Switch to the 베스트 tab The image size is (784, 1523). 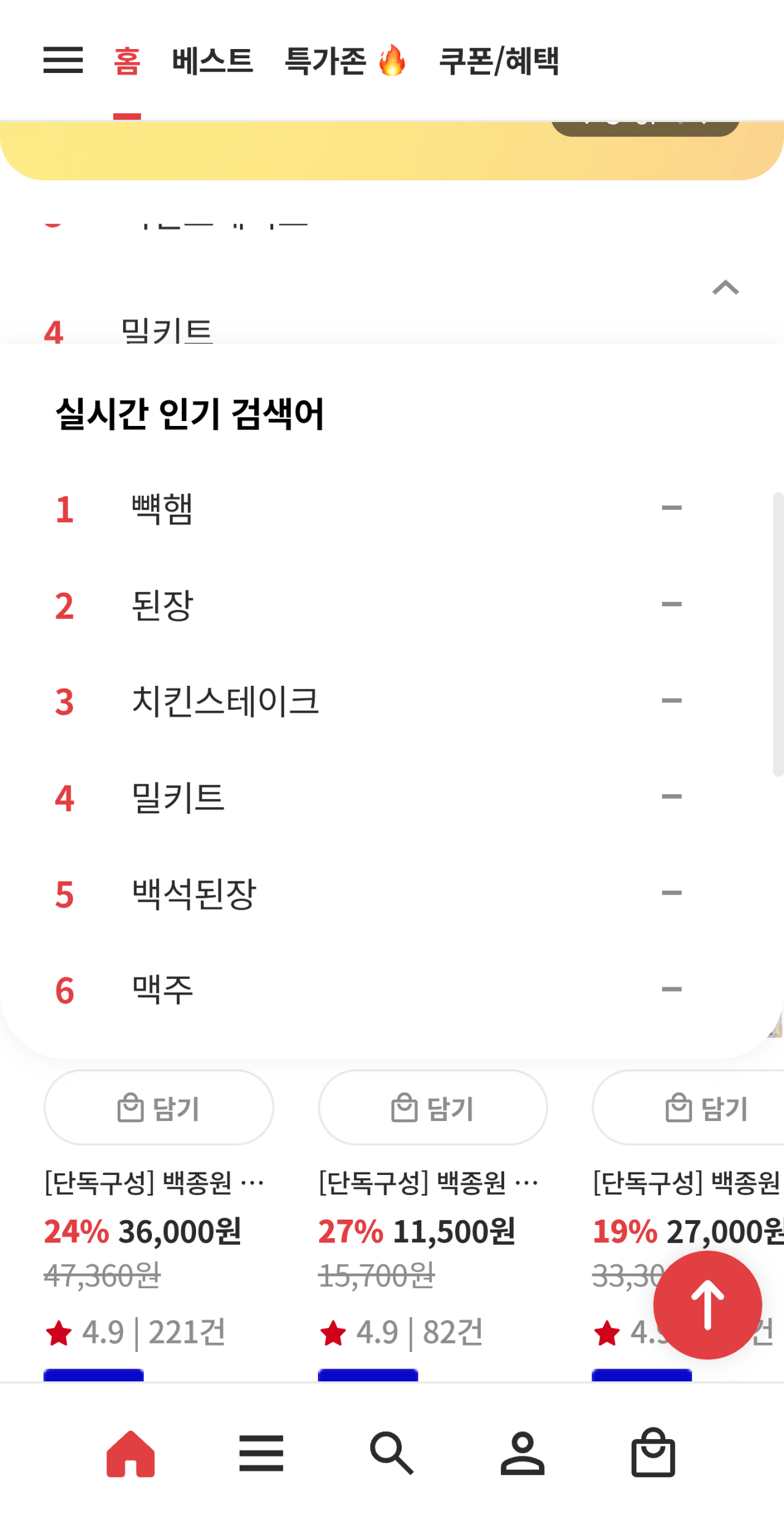212,61
